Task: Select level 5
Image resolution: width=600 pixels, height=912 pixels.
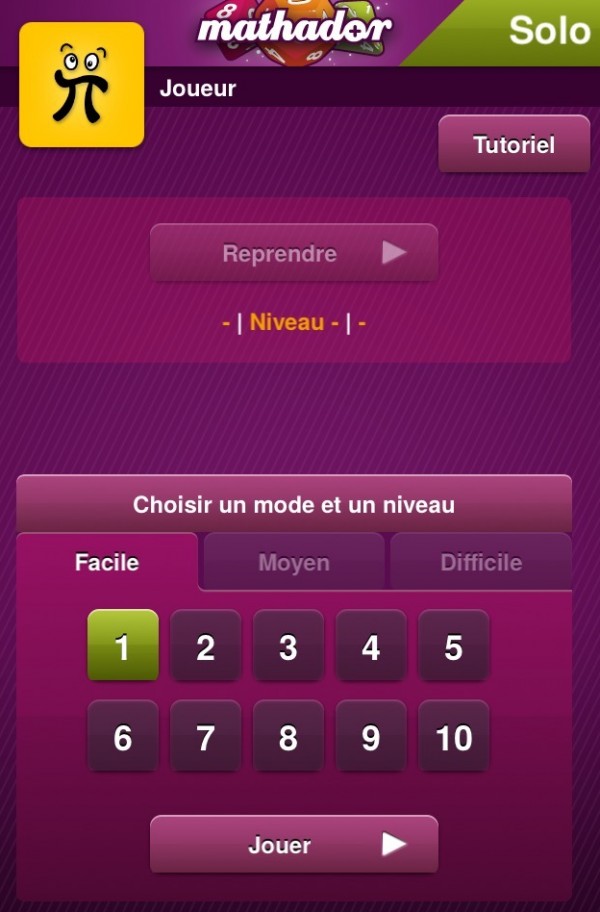Action: coord(454,646)
